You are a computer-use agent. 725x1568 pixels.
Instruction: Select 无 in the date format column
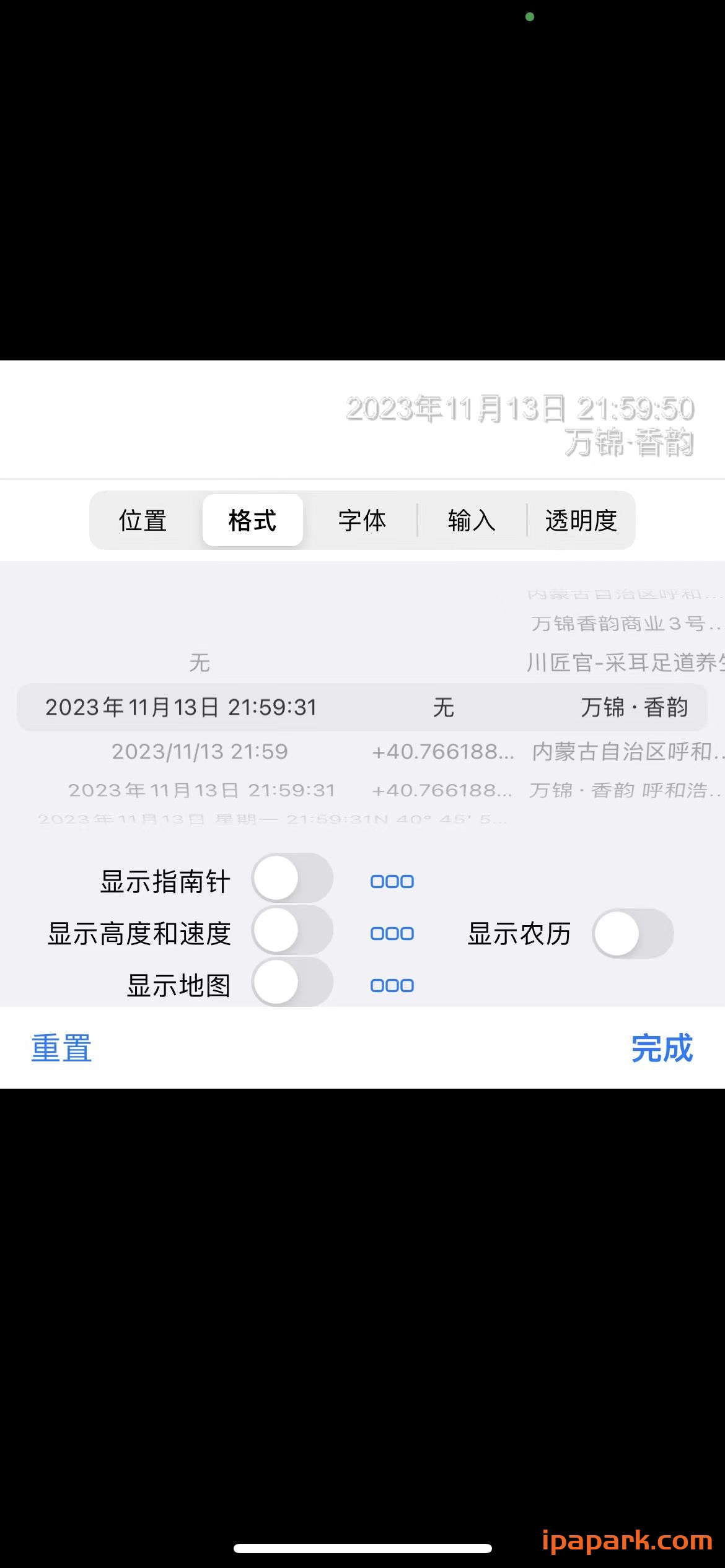pyautogui.click(x=200, y=663)
